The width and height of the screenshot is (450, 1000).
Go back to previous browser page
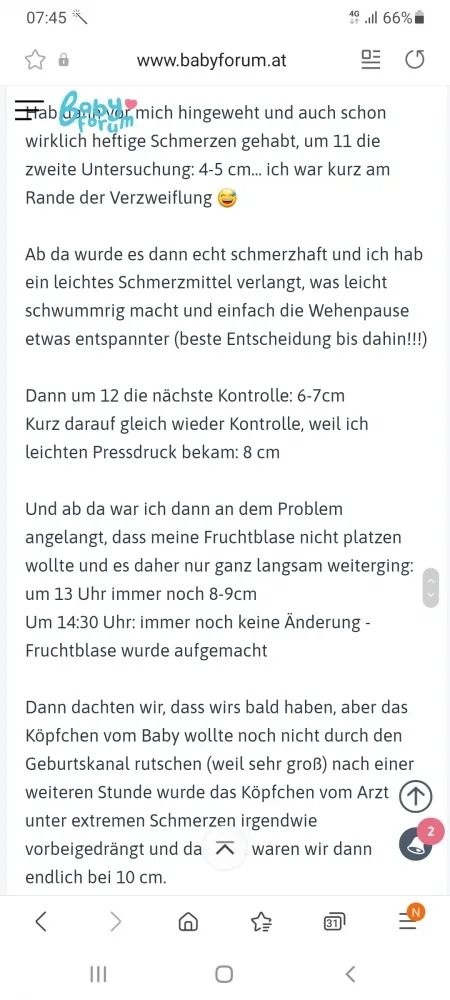coord(41,921)
